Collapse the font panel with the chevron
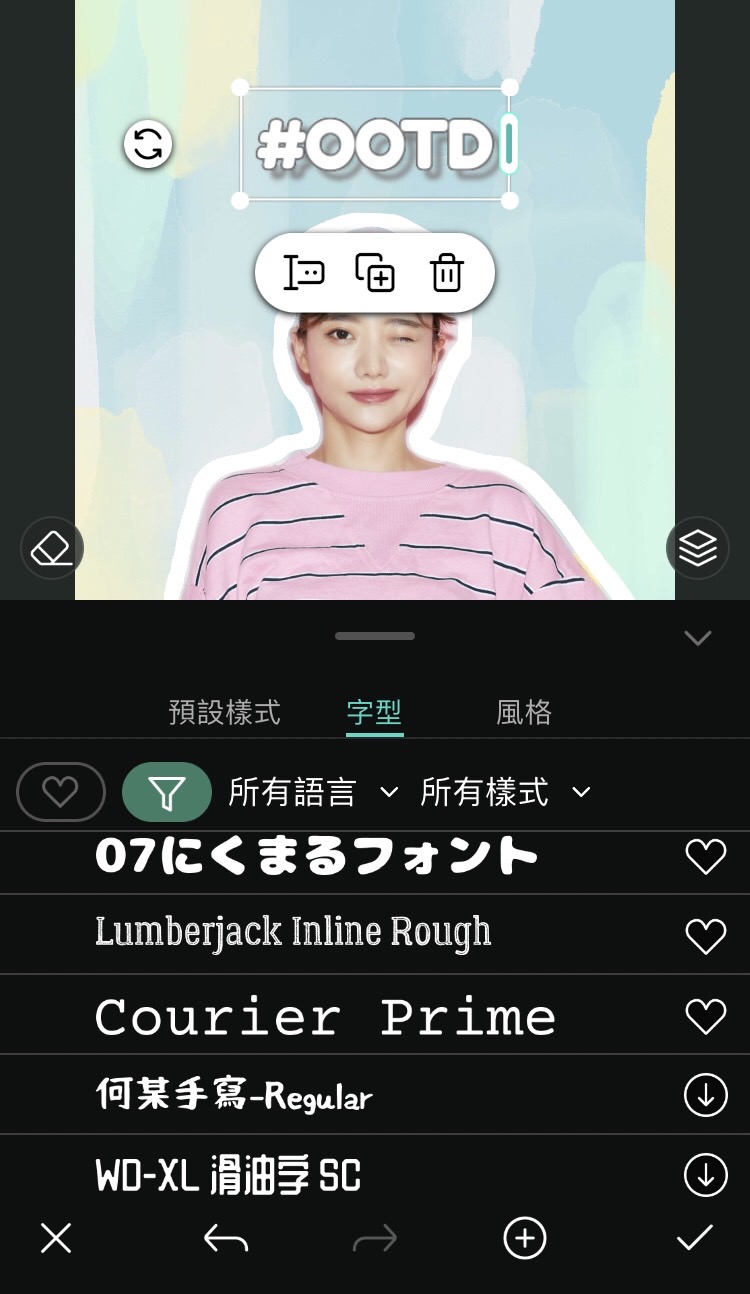750x1294 pixels. 697,638
